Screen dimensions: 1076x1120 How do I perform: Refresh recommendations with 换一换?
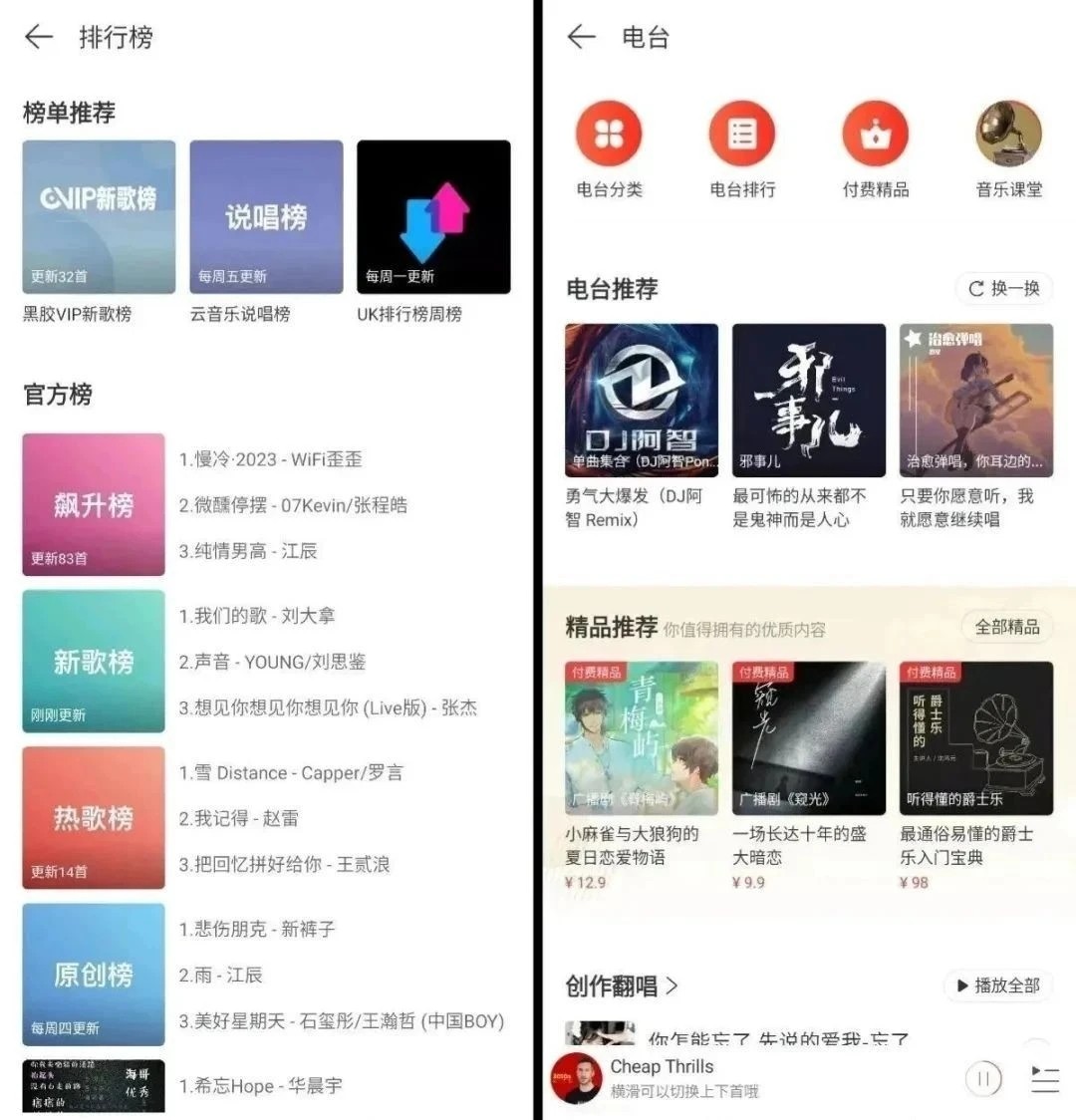[x=1004, y=289]
